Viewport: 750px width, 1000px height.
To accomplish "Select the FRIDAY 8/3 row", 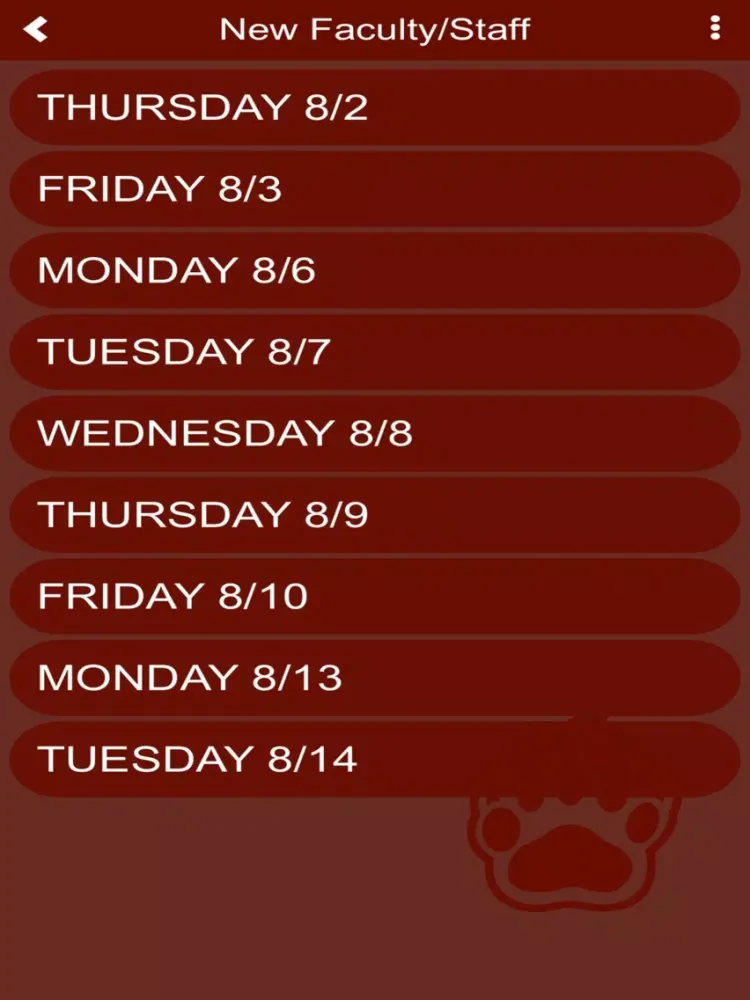I will click(375, 189).
